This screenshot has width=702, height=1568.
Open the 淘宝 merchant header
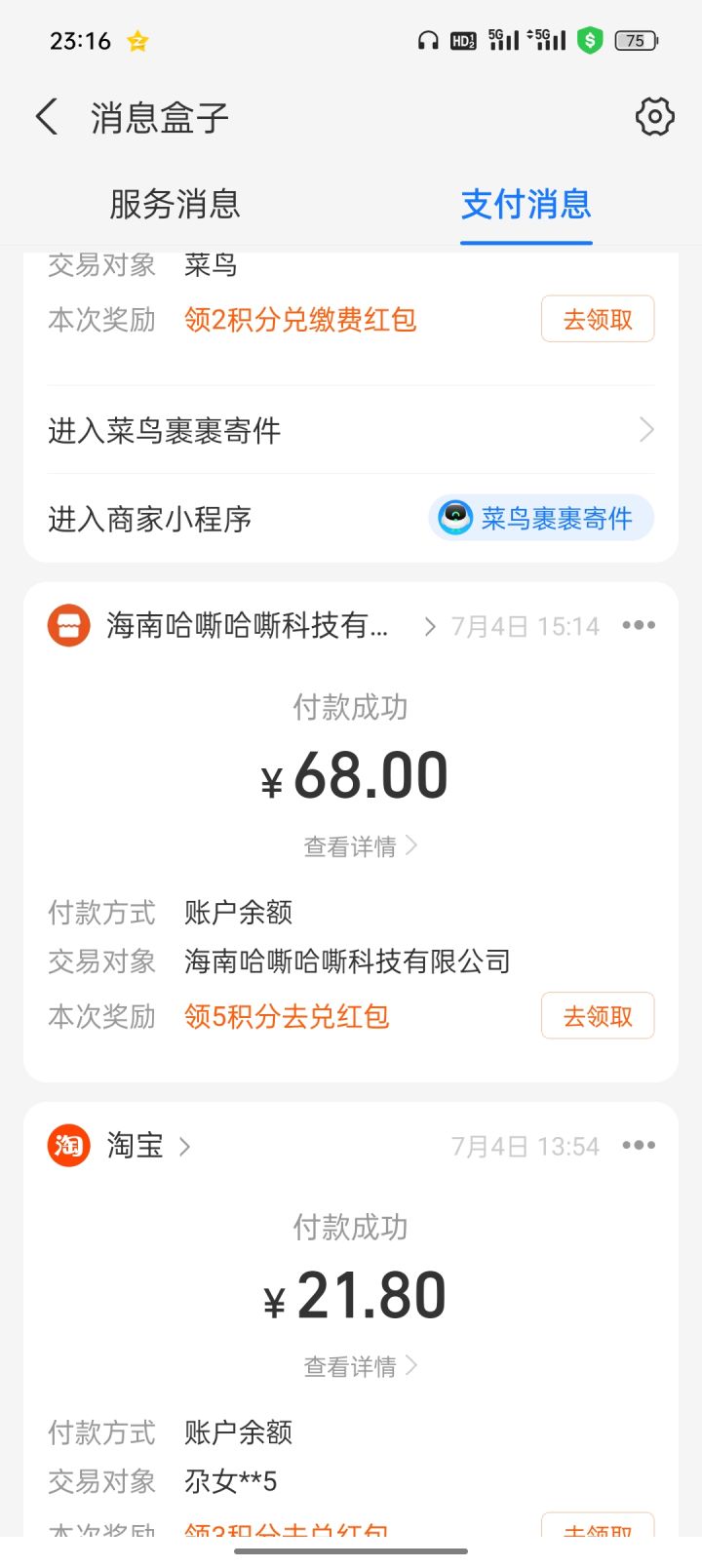point(136,1146)
